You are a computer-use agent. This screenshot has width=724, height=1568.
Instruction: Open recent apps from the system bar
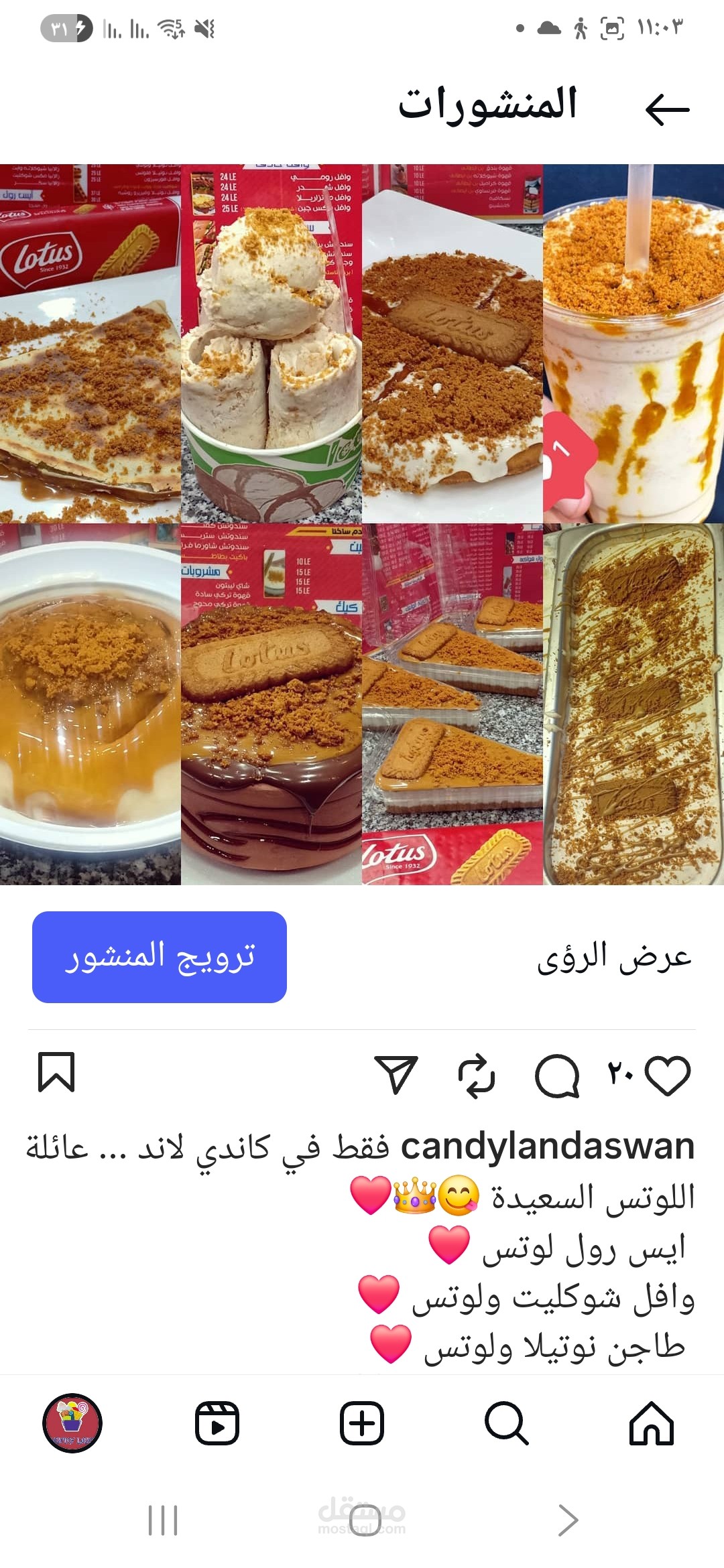point(163,1520)
